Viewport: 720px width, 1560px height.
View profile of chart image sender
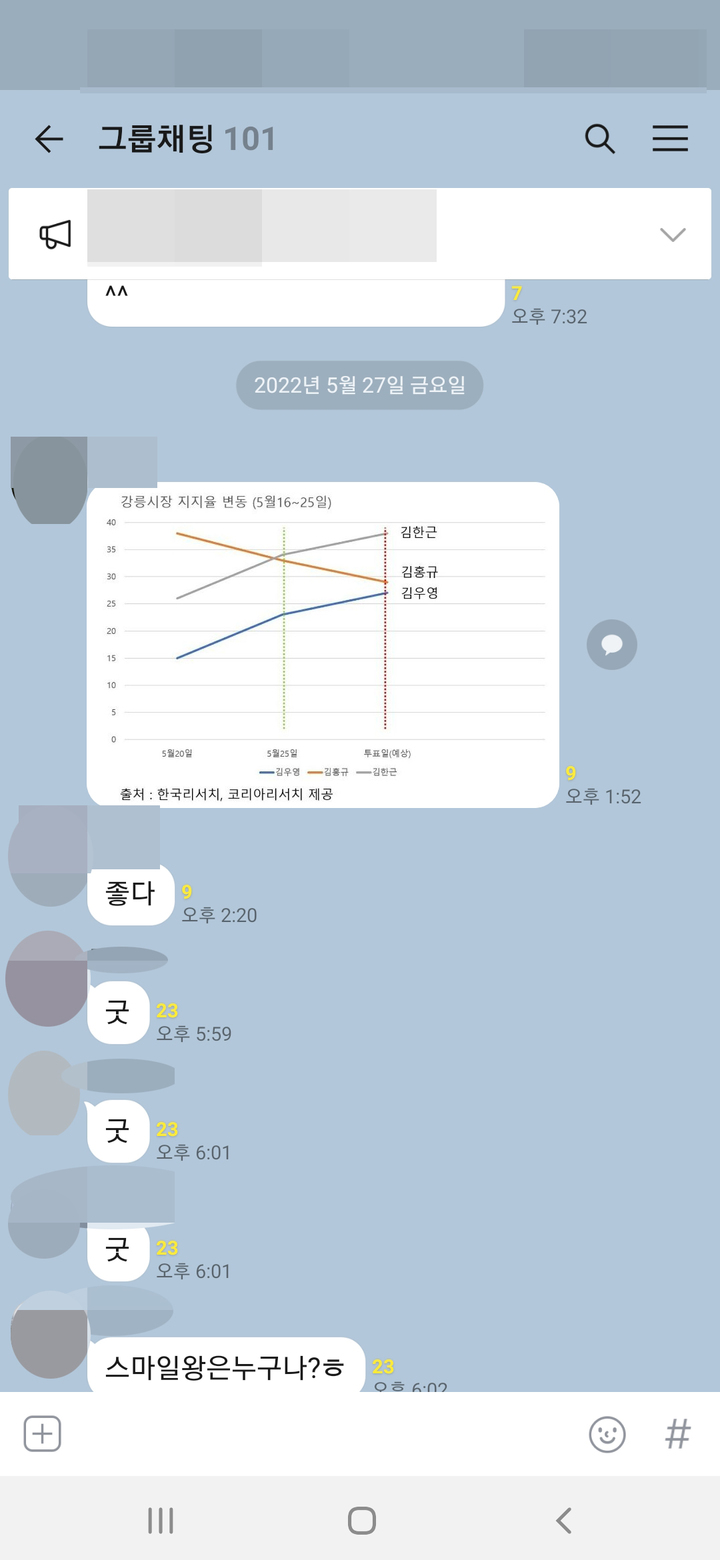50,480
